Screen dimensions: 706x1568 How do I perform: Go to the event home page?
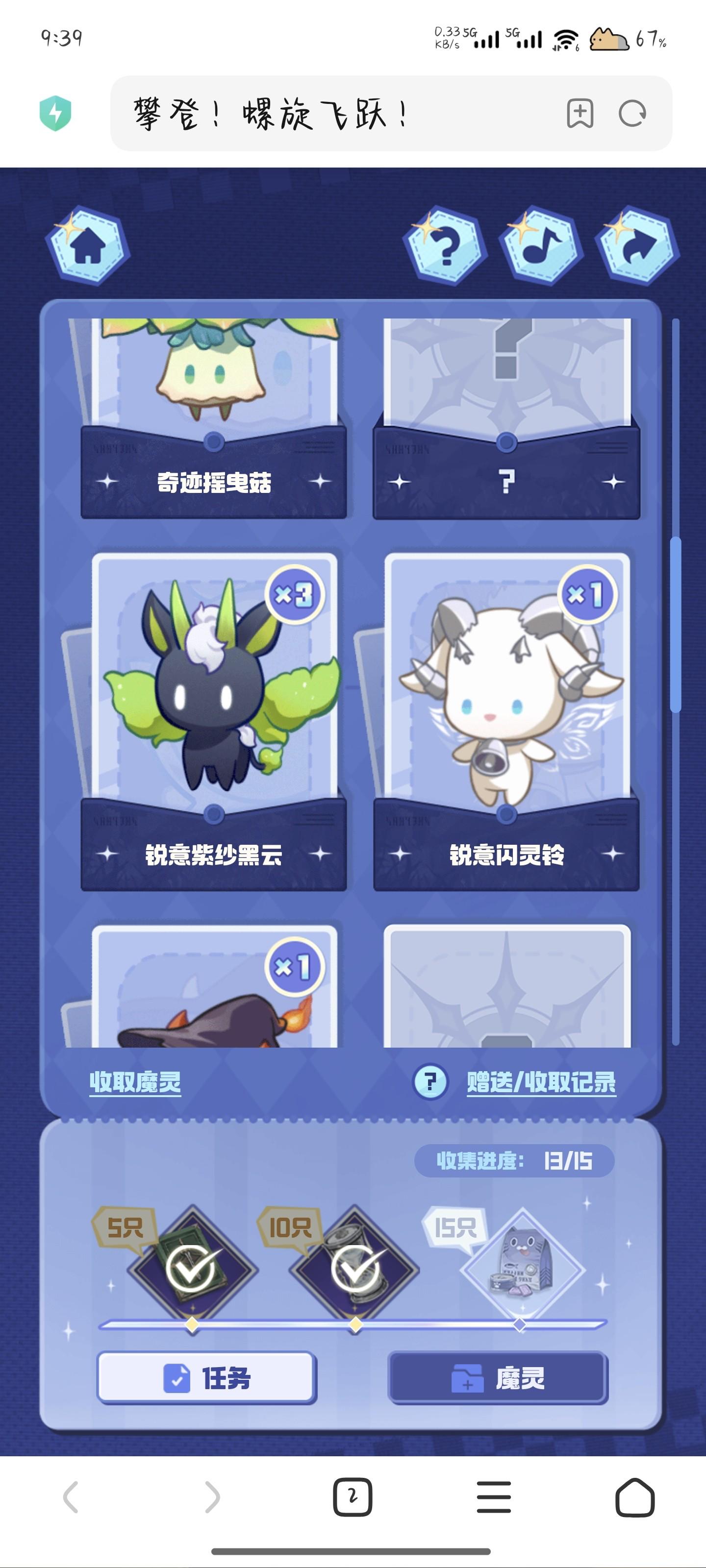(x=88, y=246)
